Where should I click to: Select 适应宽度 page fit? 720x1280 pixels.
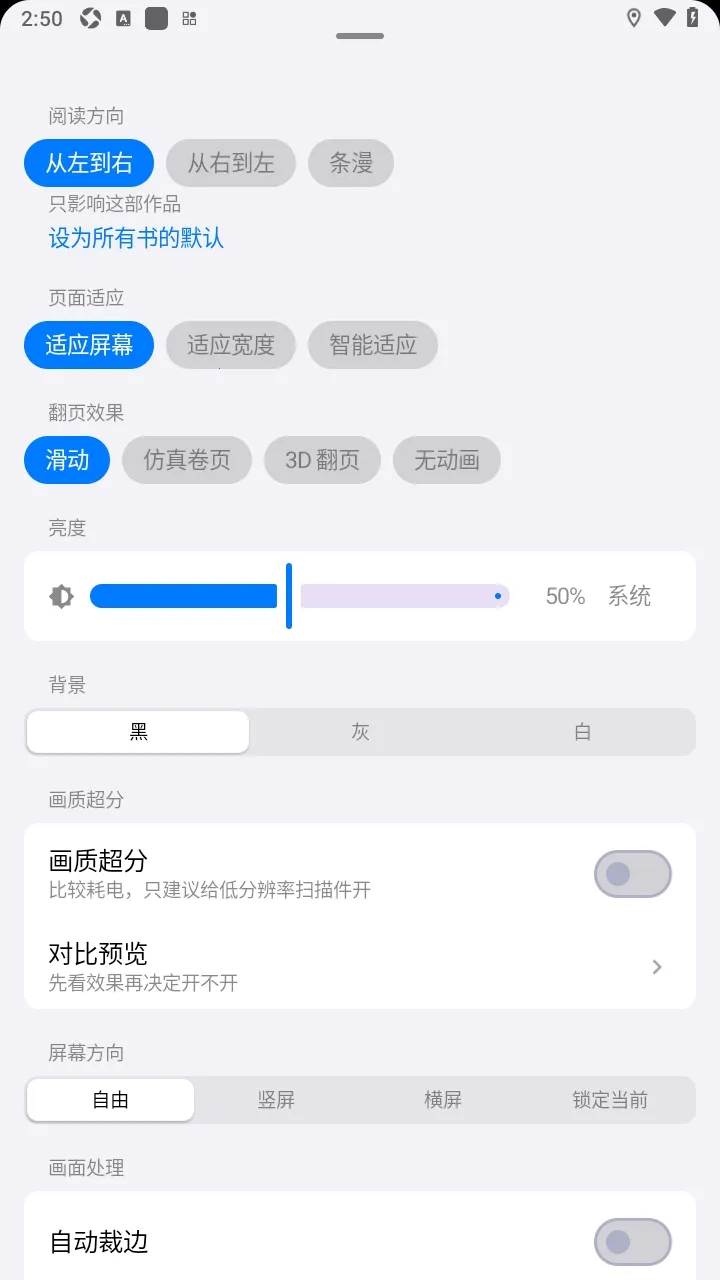click(231, 345)
